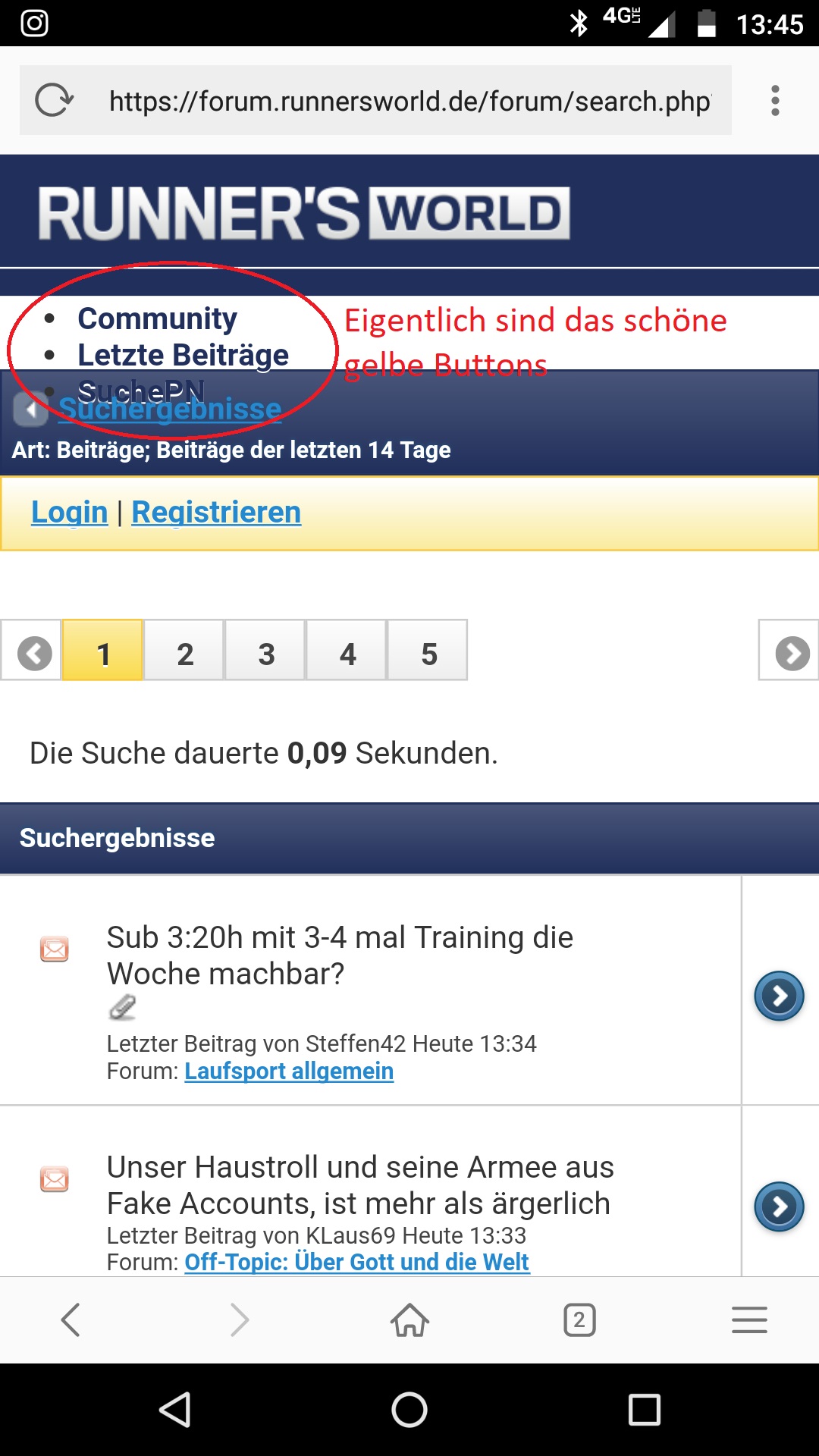Reload the page in the browser
This screenshot has width=819, height=1456.
(x=54, y=100)
